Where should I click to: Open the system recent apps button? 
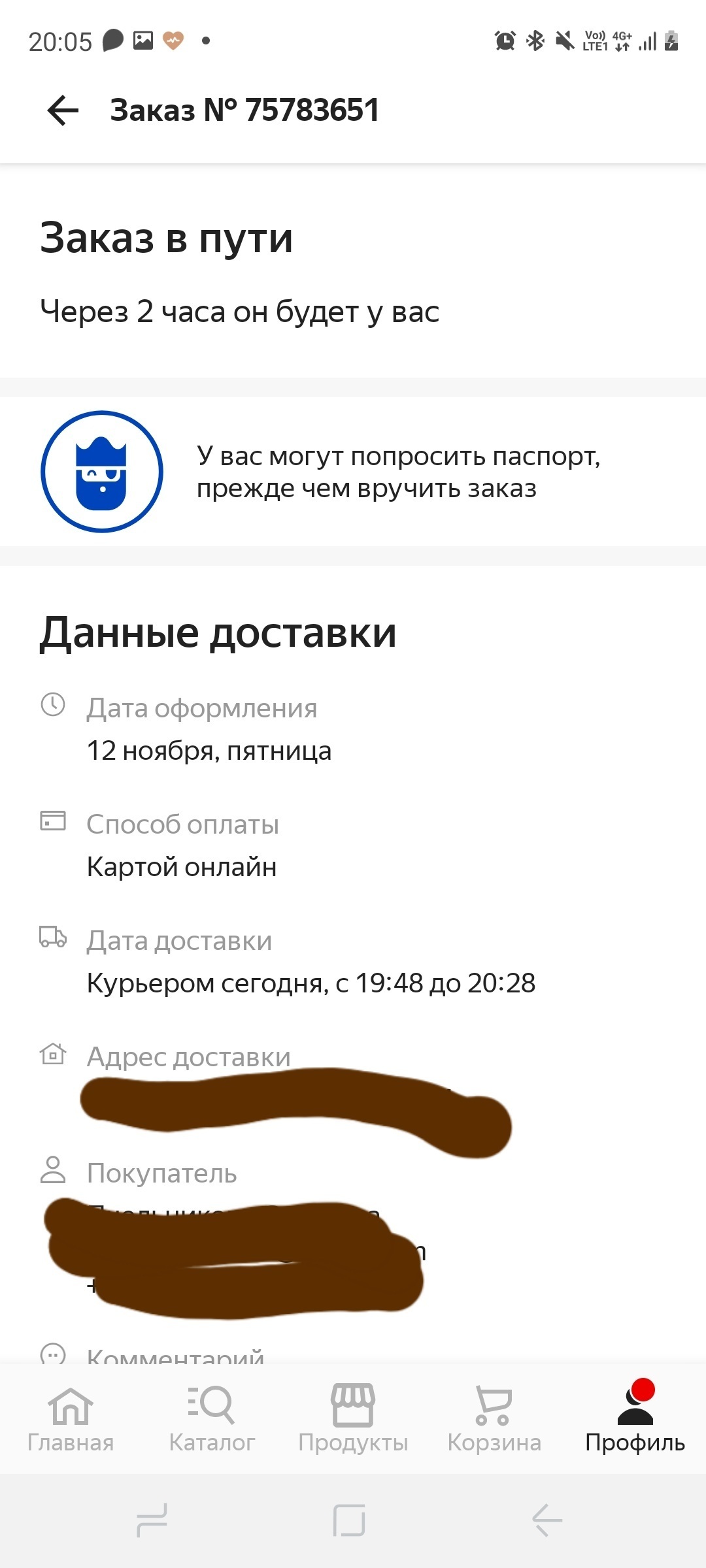pos(152,1520)
